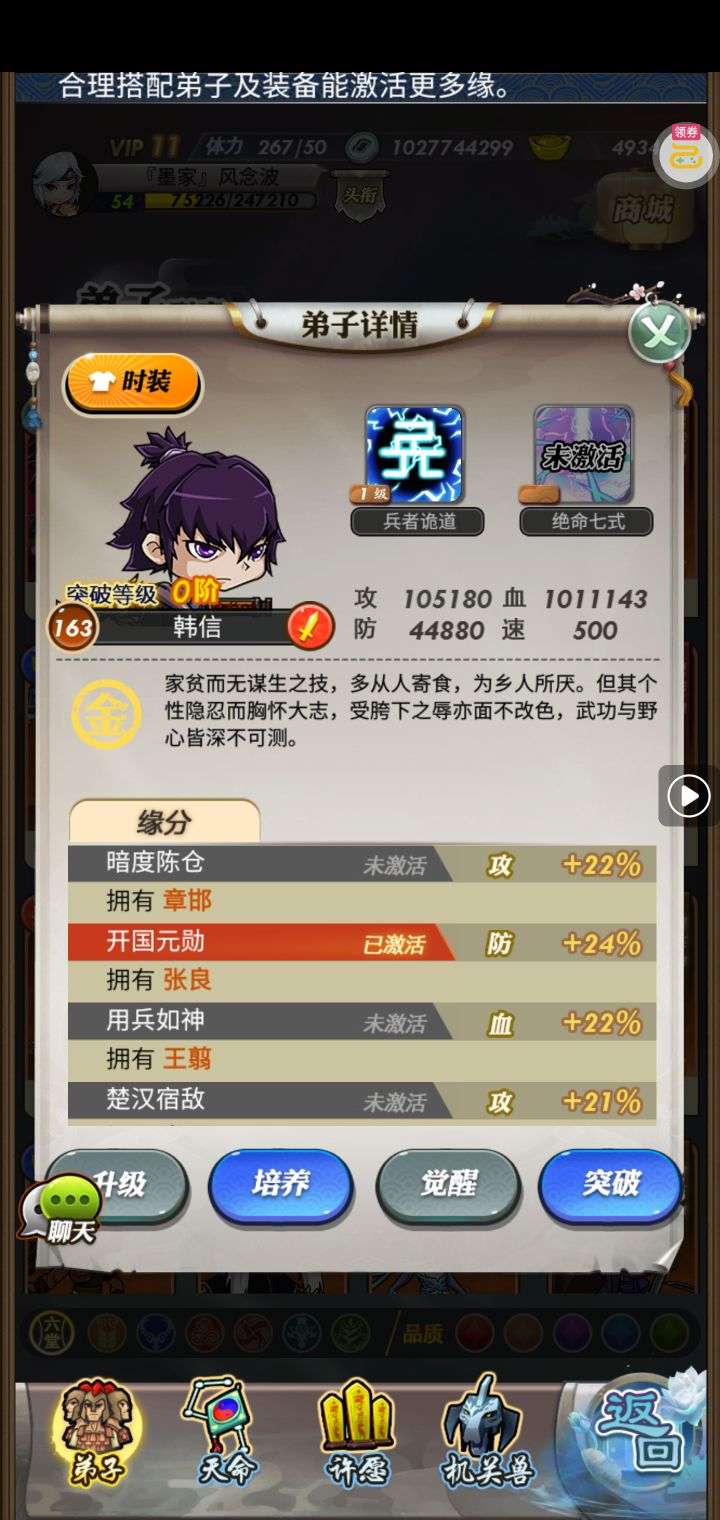Close the 弟子详情 dialog
This screenshot has width=720, height=1520.
[659, 333]
